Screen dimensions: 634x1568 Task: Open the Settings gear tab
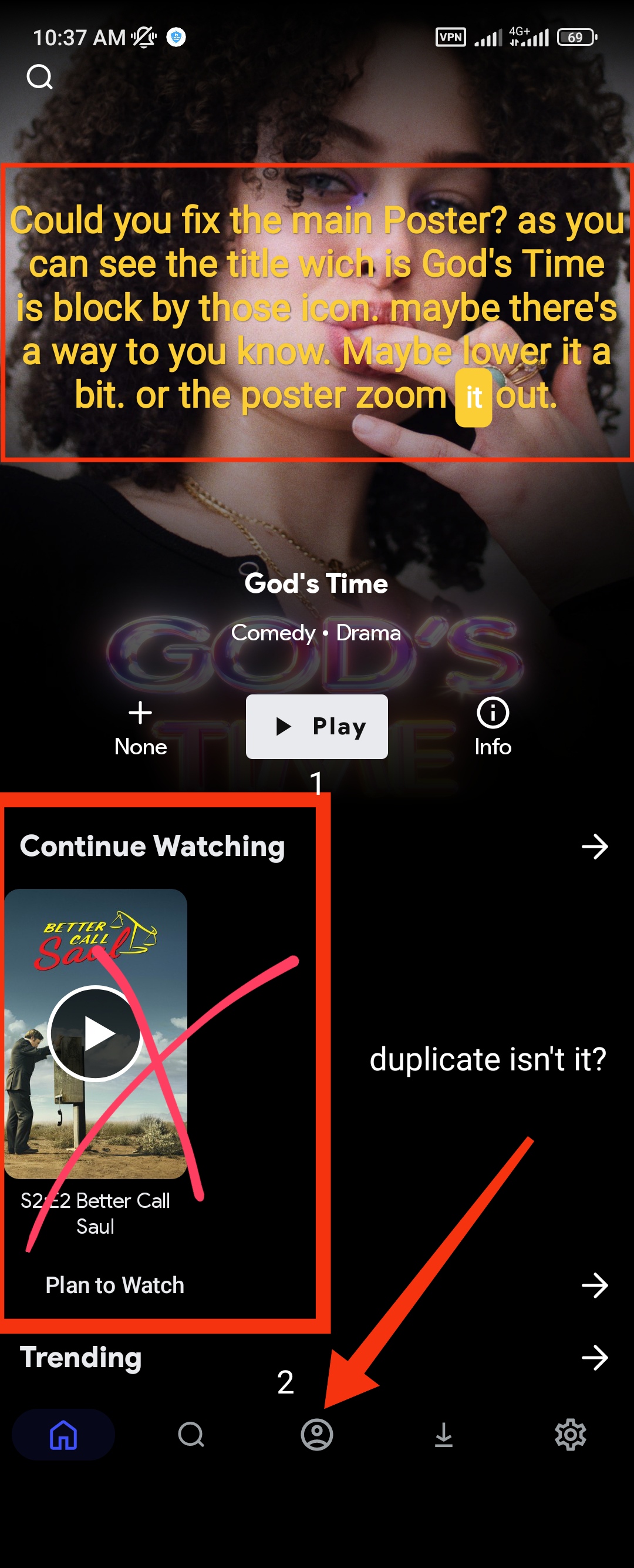click(x=570, y=1434)
